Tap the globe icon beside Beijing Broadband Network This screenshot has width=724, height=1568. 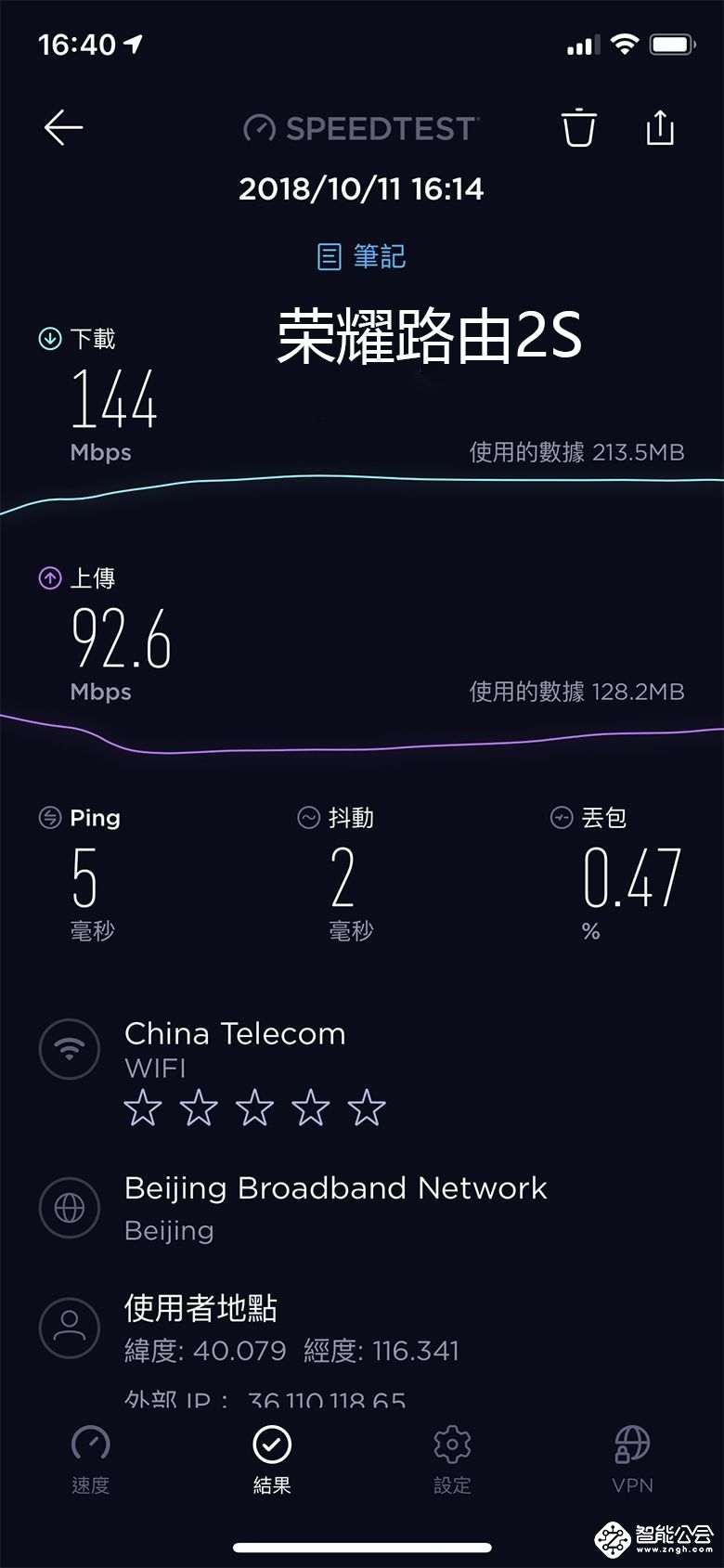click(x=70, y=1208)
